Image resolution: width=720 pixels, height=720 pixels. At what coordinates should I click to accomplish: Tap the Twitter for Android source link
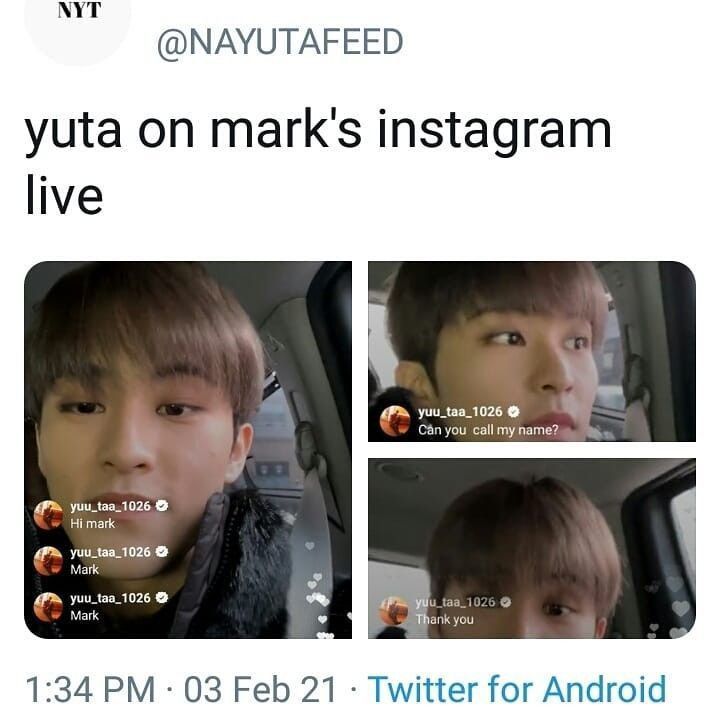point(516,689)
